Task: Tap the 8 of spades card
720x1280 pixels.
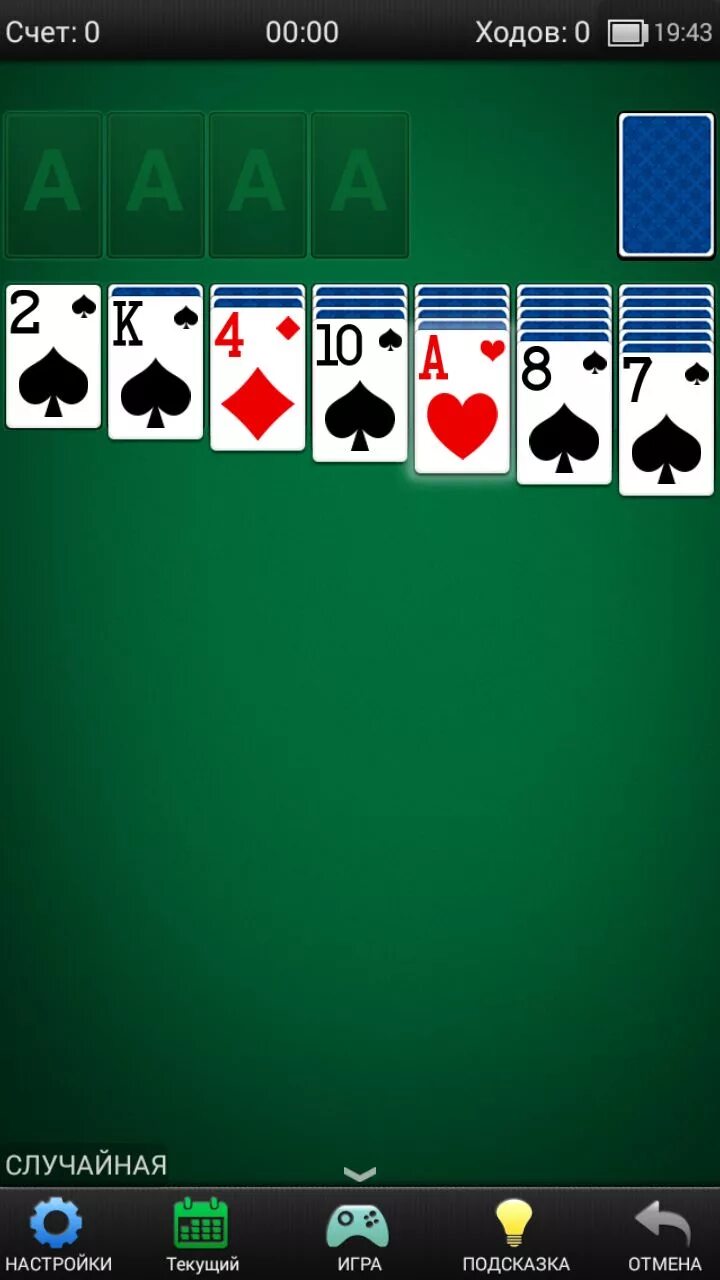Action: [564, 415]
